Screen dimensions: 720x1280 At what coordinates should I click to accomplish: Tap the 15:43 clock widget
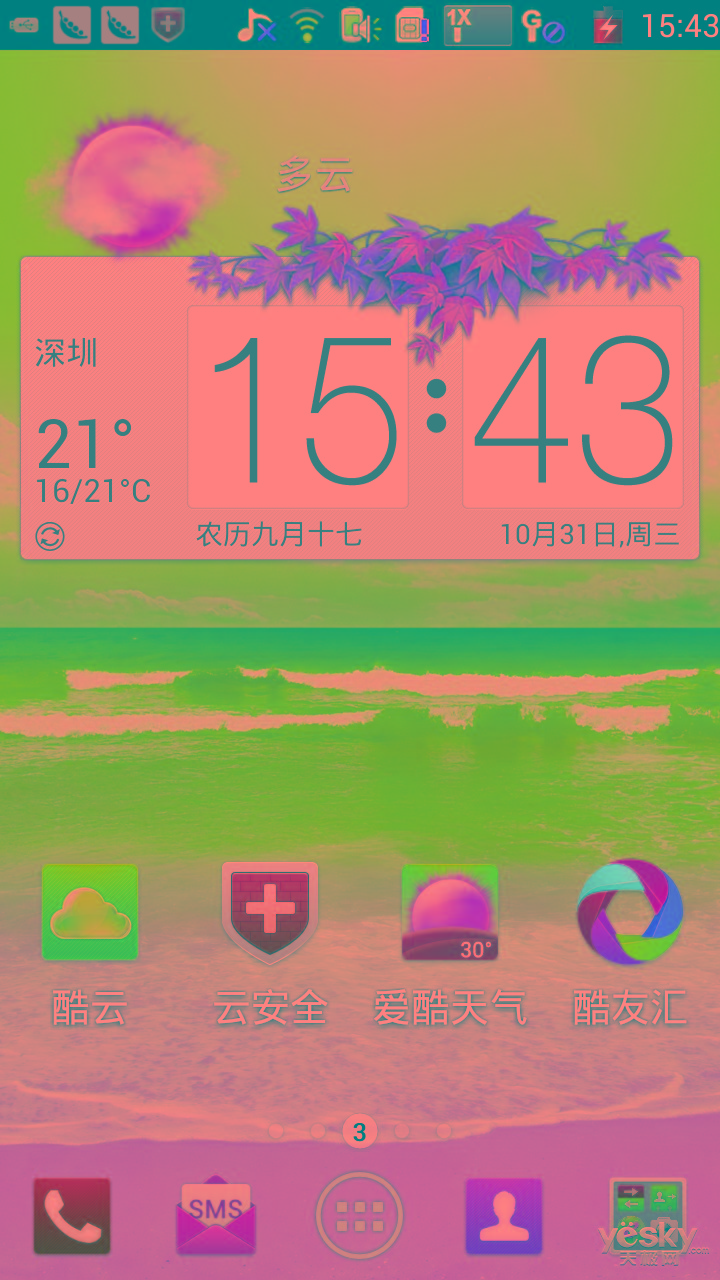(436, 408)
